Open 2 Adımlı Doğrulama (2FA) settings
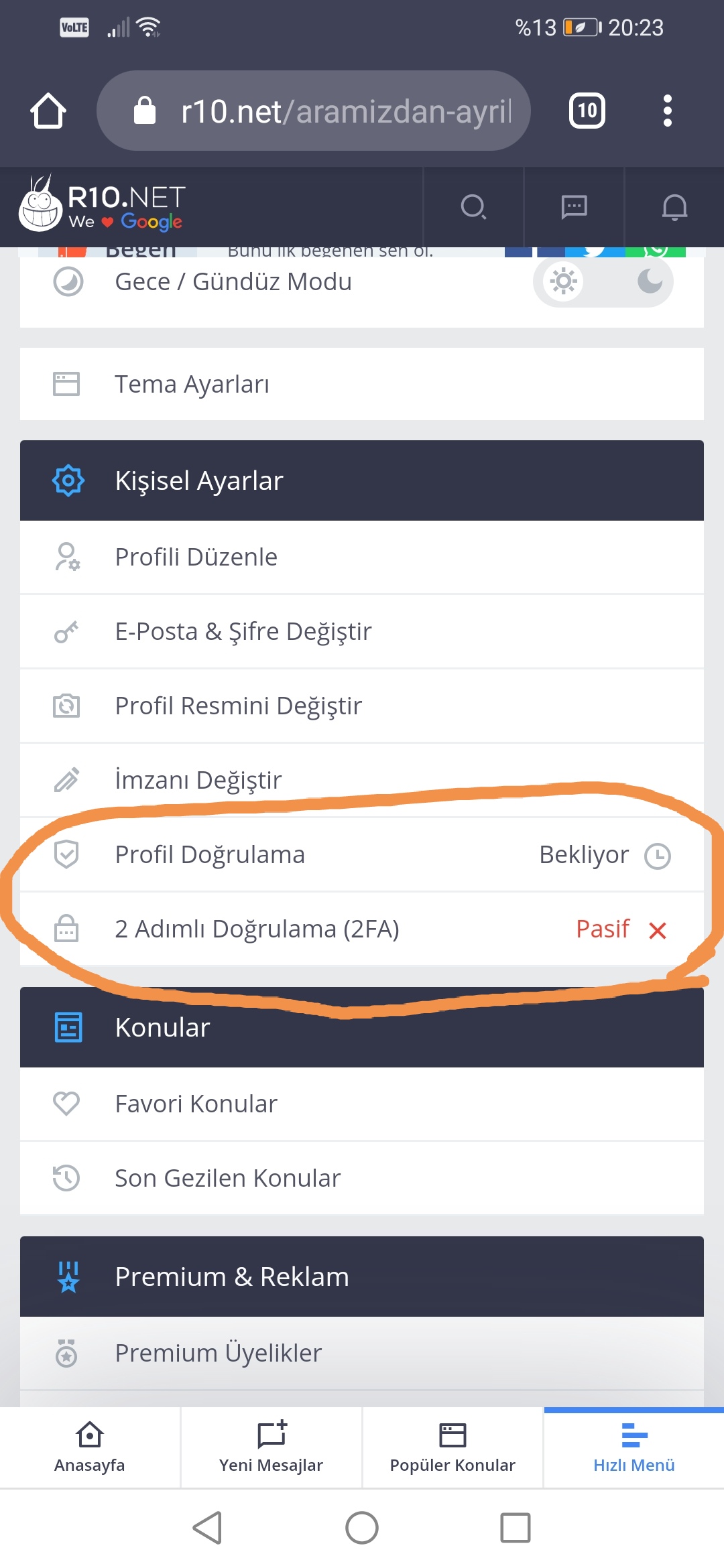 tap(362, 929)
